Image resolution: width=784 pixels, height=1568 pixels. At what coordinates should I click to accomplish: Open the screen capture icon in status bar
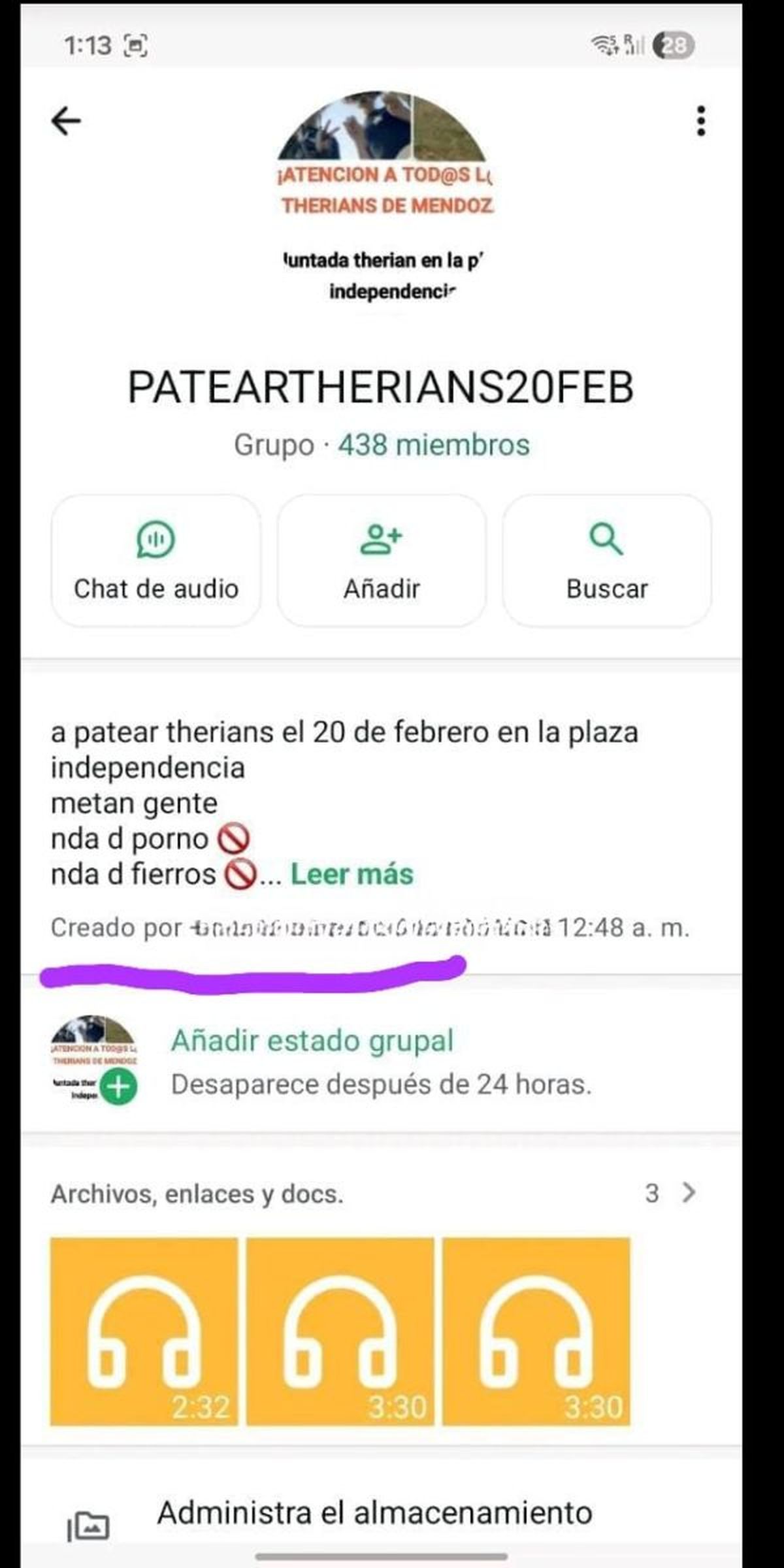click(137, 46)
